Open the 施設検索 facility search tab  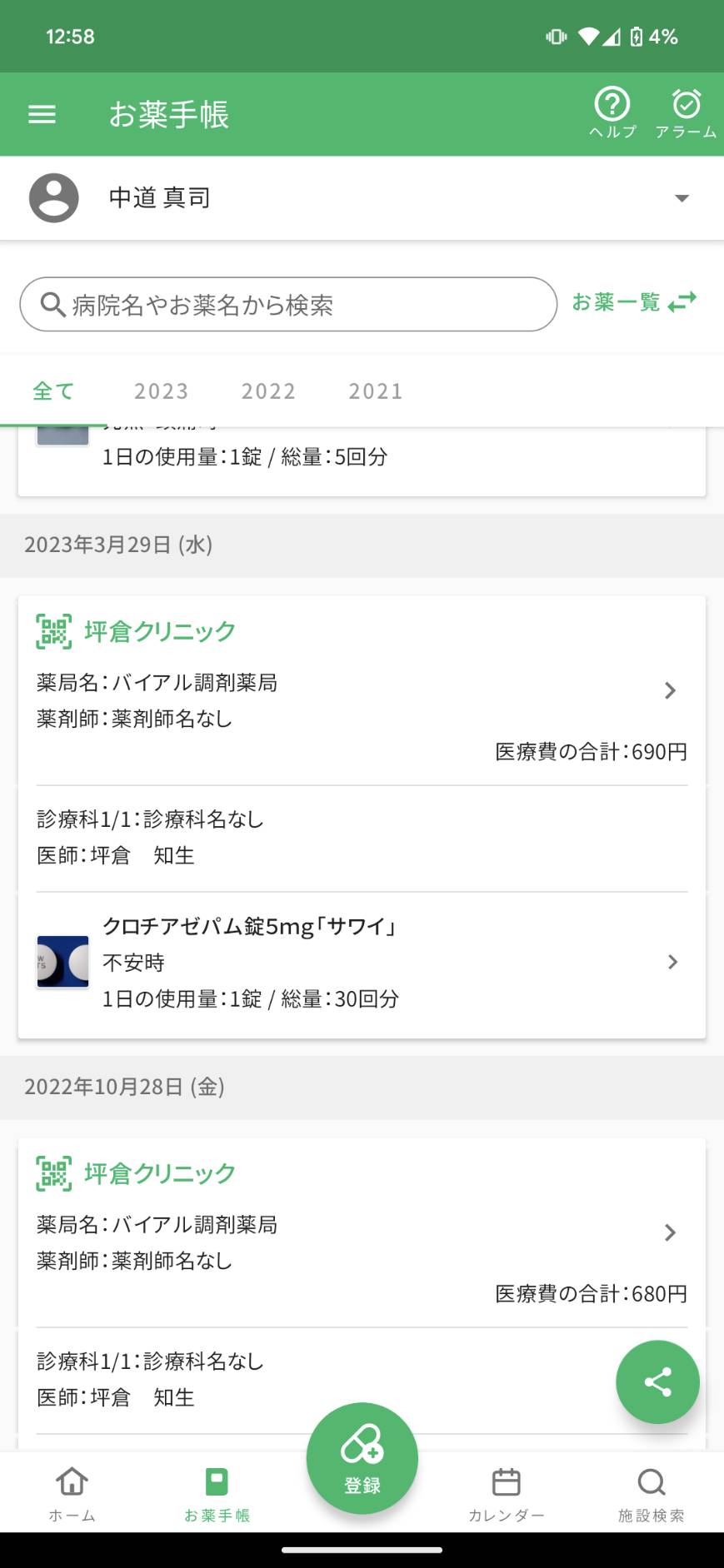(652, 1494)
